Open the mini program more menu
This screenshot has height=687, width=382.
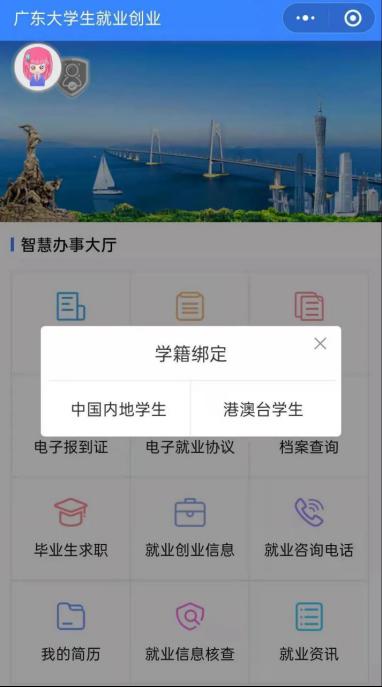pos(306,18)
